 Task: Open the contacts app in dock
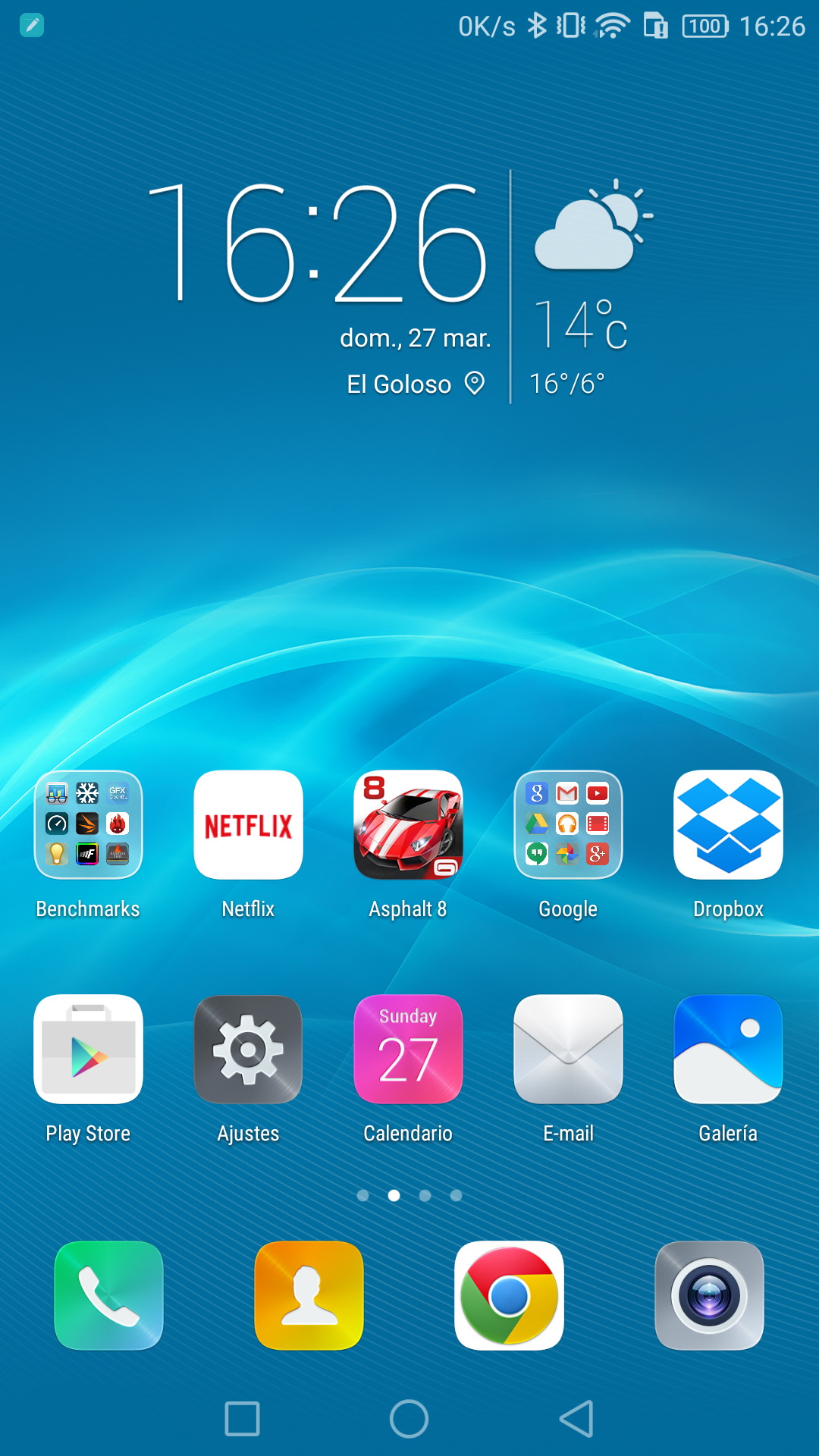click(x=309, y=1295)
